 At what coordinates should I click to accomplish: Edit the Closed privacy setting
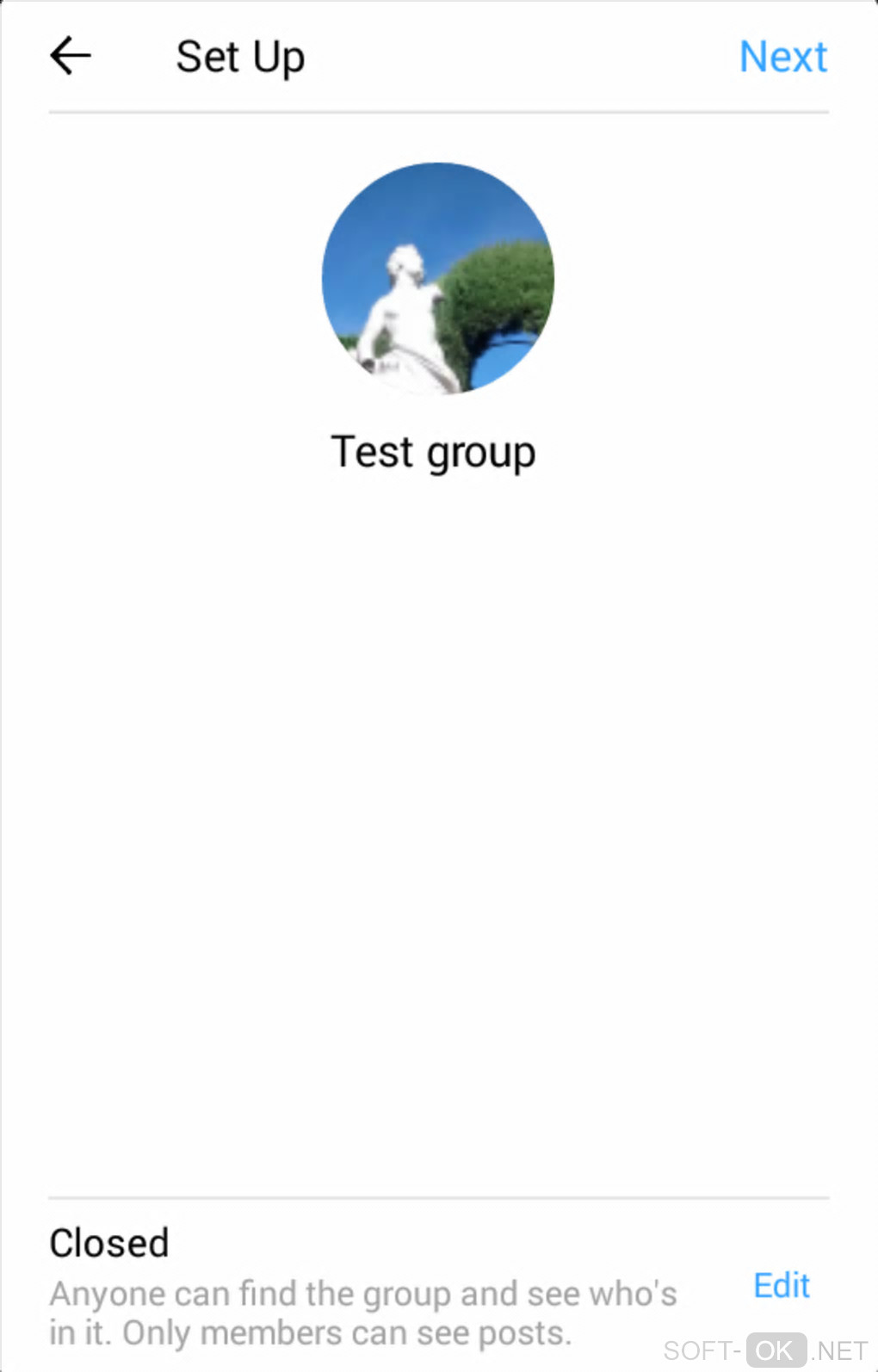pos(781,1285)
